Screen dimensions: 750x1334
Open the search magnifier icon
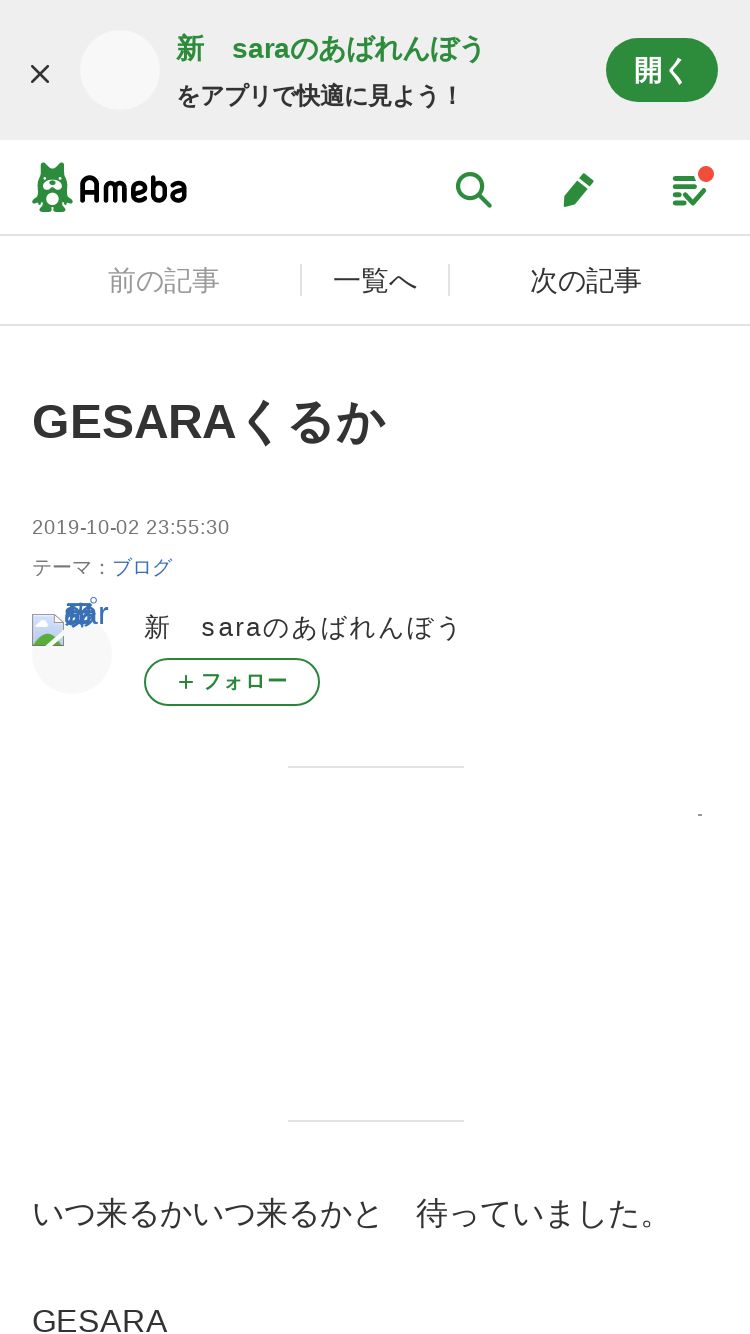tap(473, 189)
